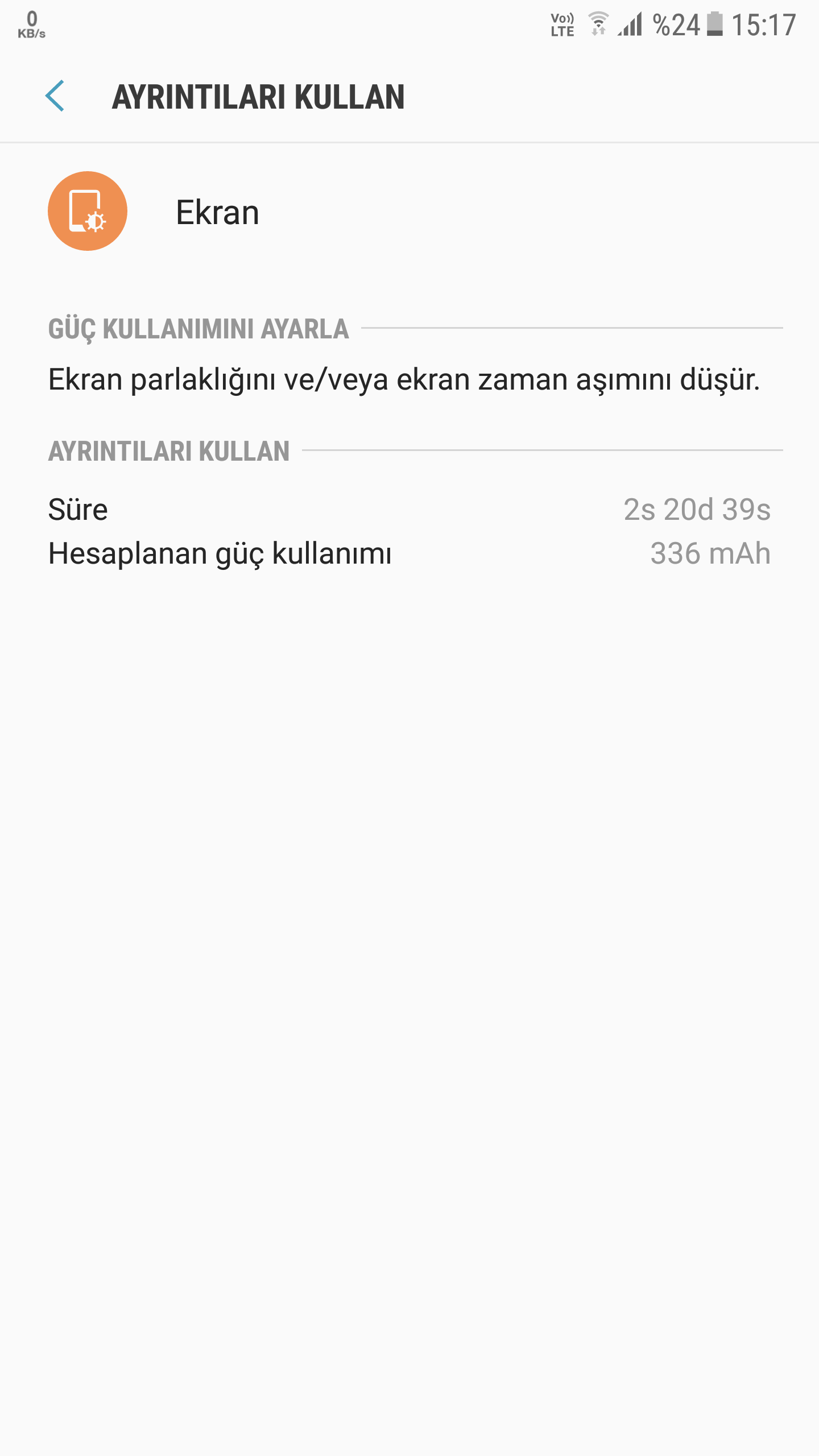Tap the 336 mAh power value
This screenshot has width=819, height=1456.
coord(710,552)
